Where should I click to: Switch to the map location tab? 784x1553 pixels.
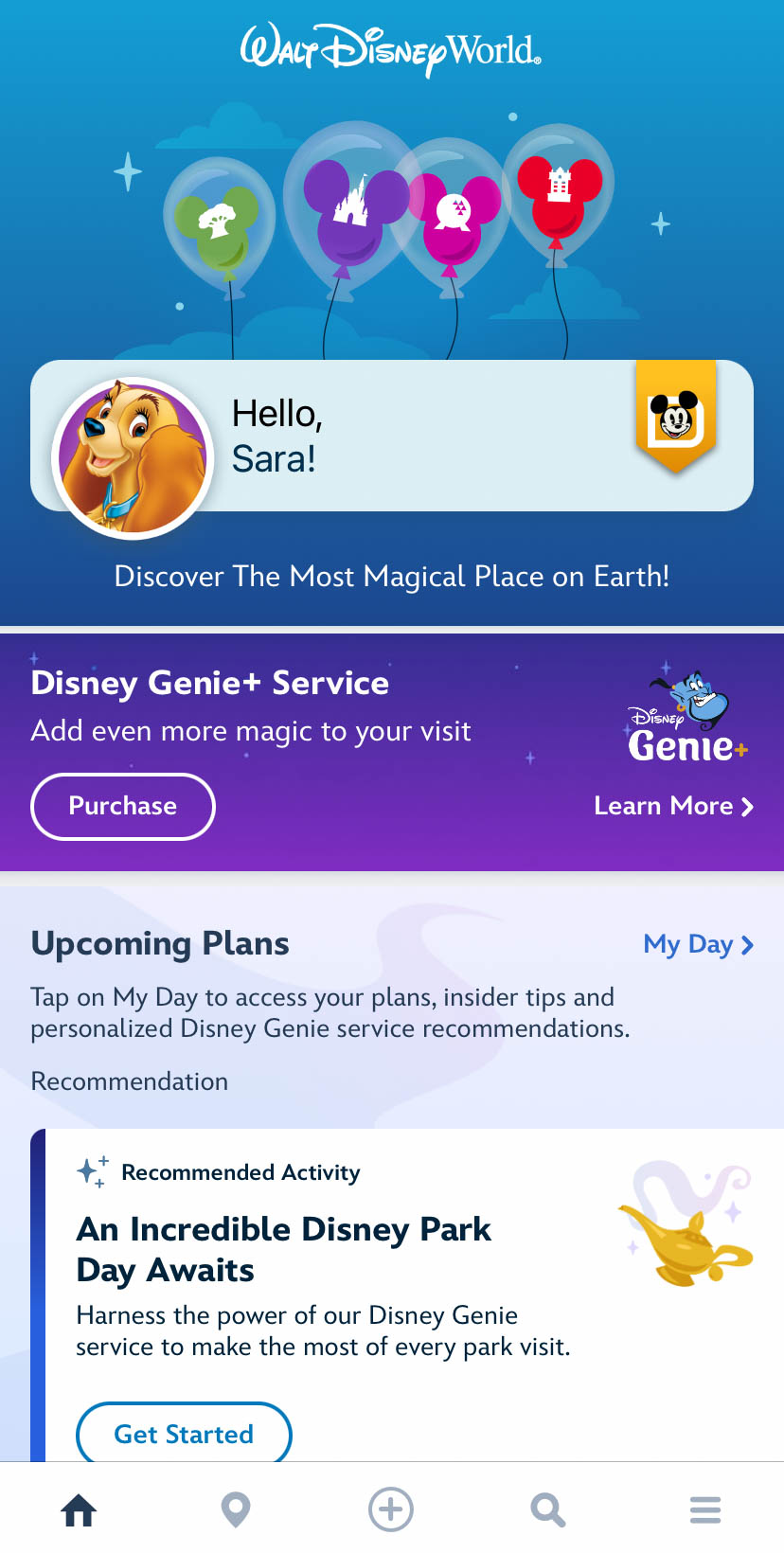pos(236,1509)
